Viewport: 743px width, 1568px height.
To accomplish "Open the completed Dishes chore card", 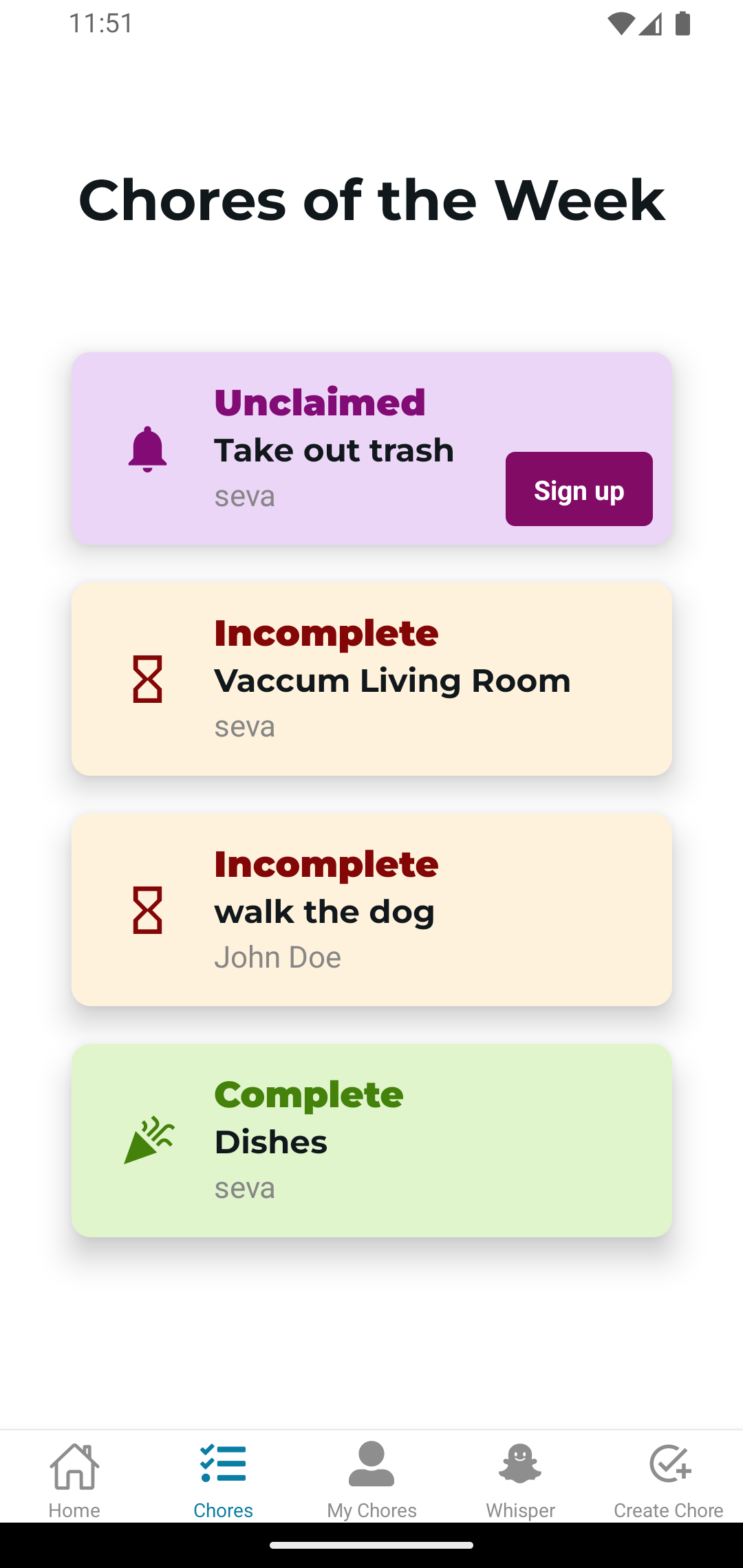I will point(371,1140).
